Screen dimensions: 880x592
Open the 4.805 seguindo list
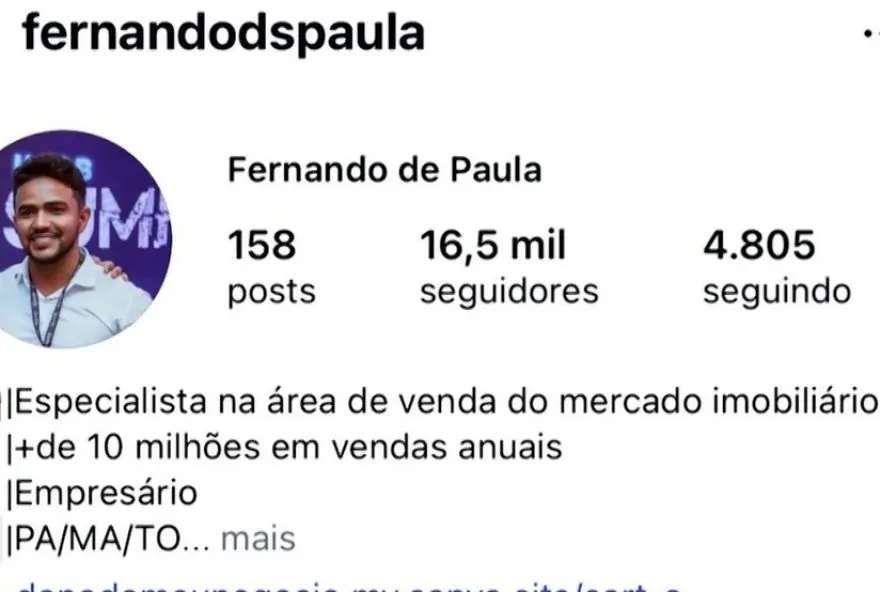776,267
